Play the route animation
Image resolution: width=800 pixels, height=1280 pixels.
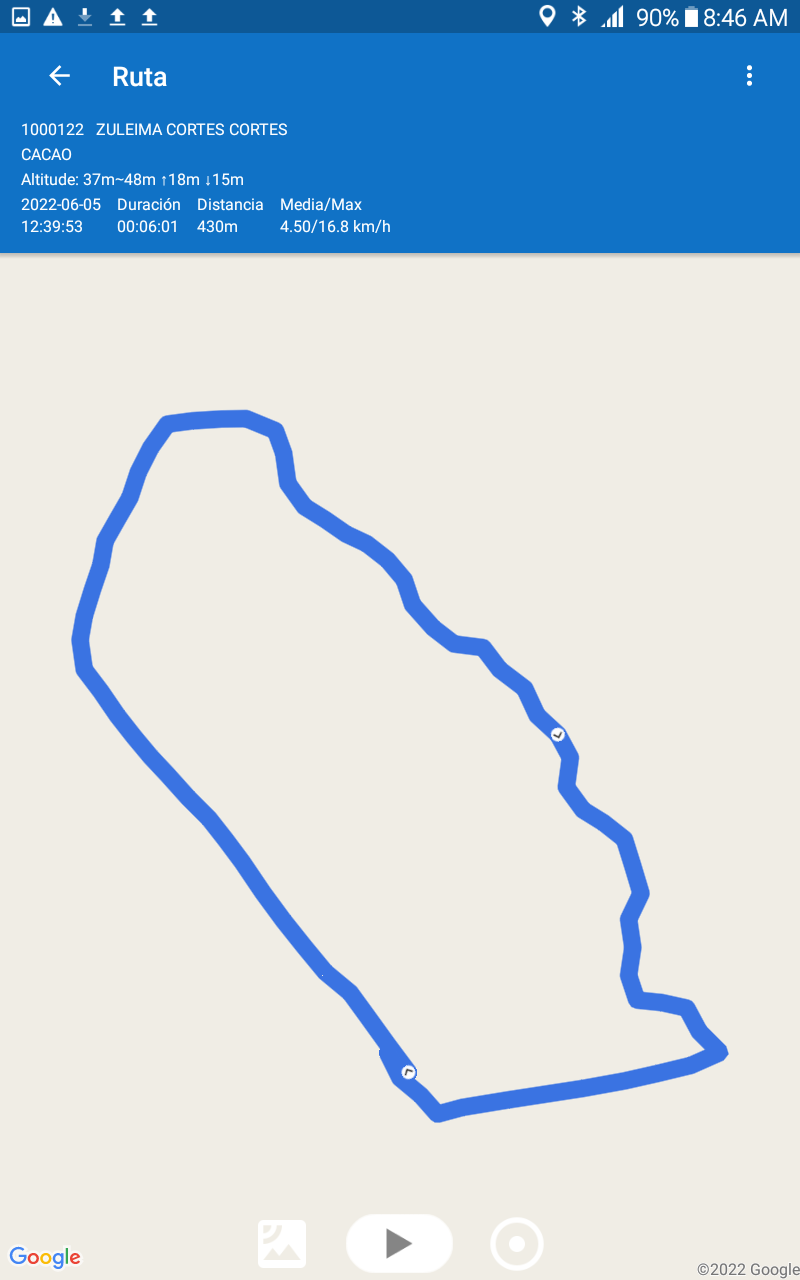(x=399, y=1243)
